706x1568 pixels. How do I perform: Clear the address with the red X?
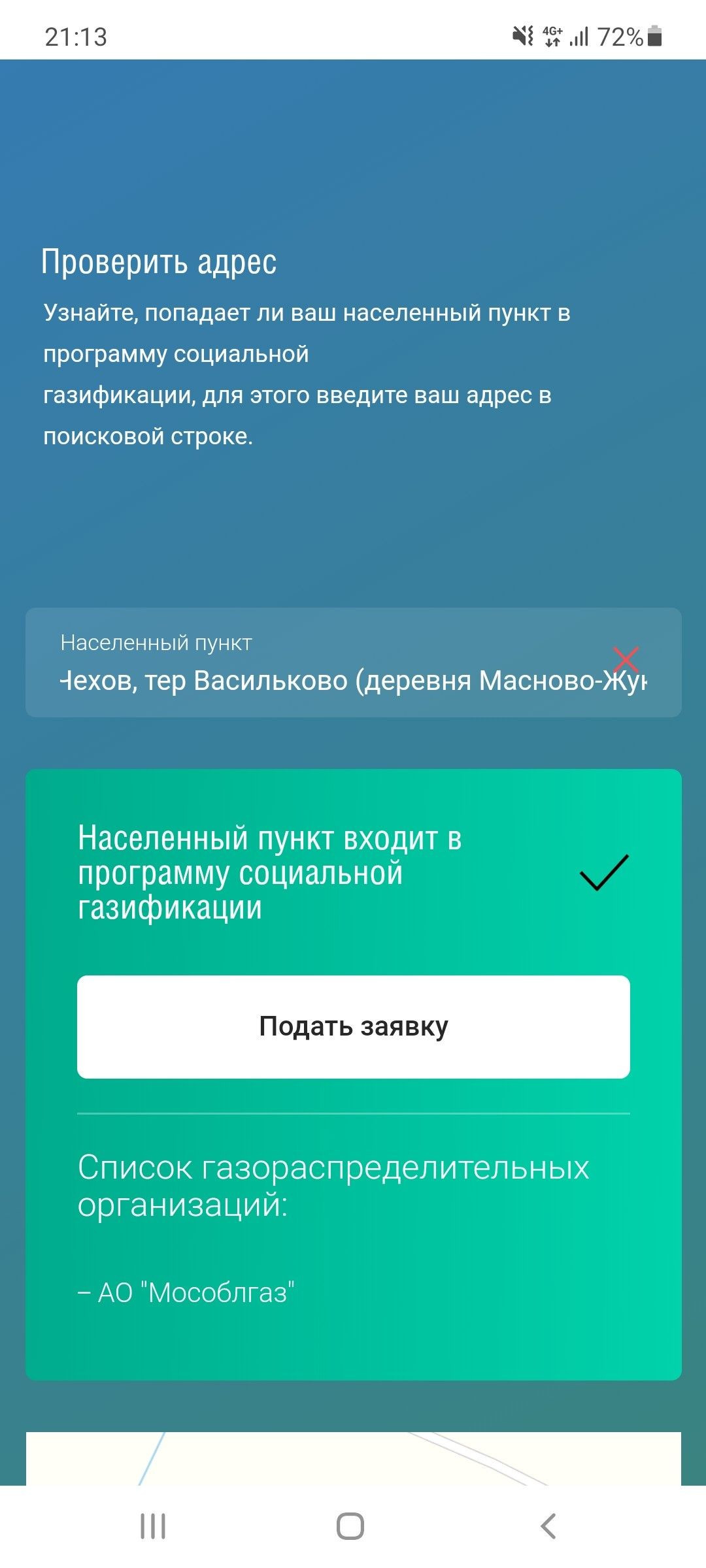click(x=626, y=659)
